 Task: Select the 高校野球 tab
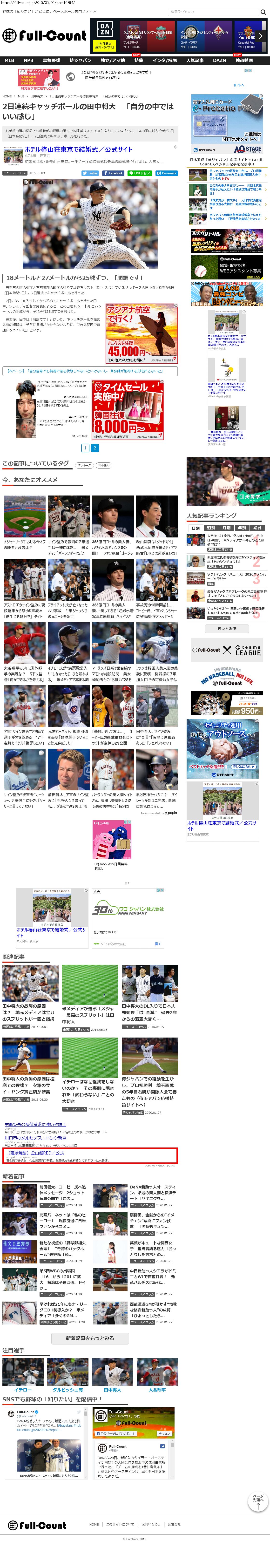[x=51, y=61]
